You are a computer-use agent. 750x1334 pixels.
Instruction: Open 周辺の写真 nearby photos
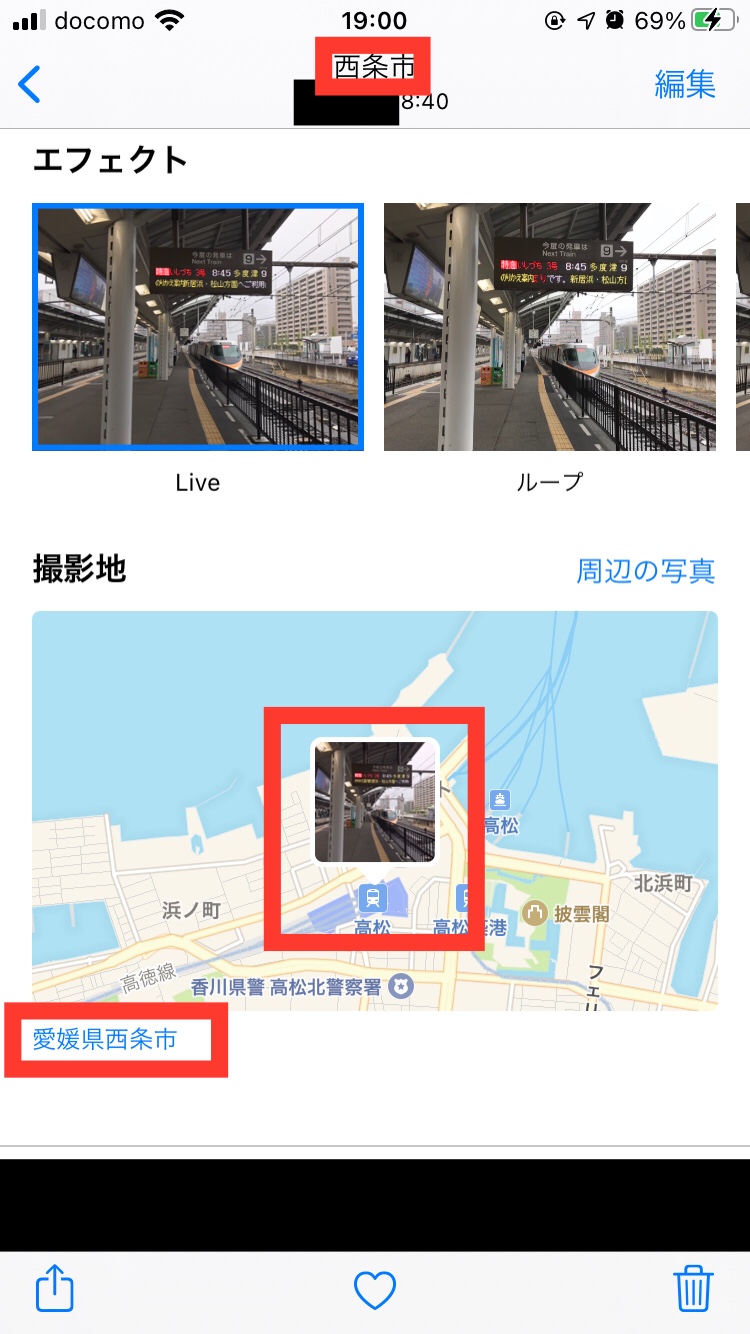tap(645, 571)
